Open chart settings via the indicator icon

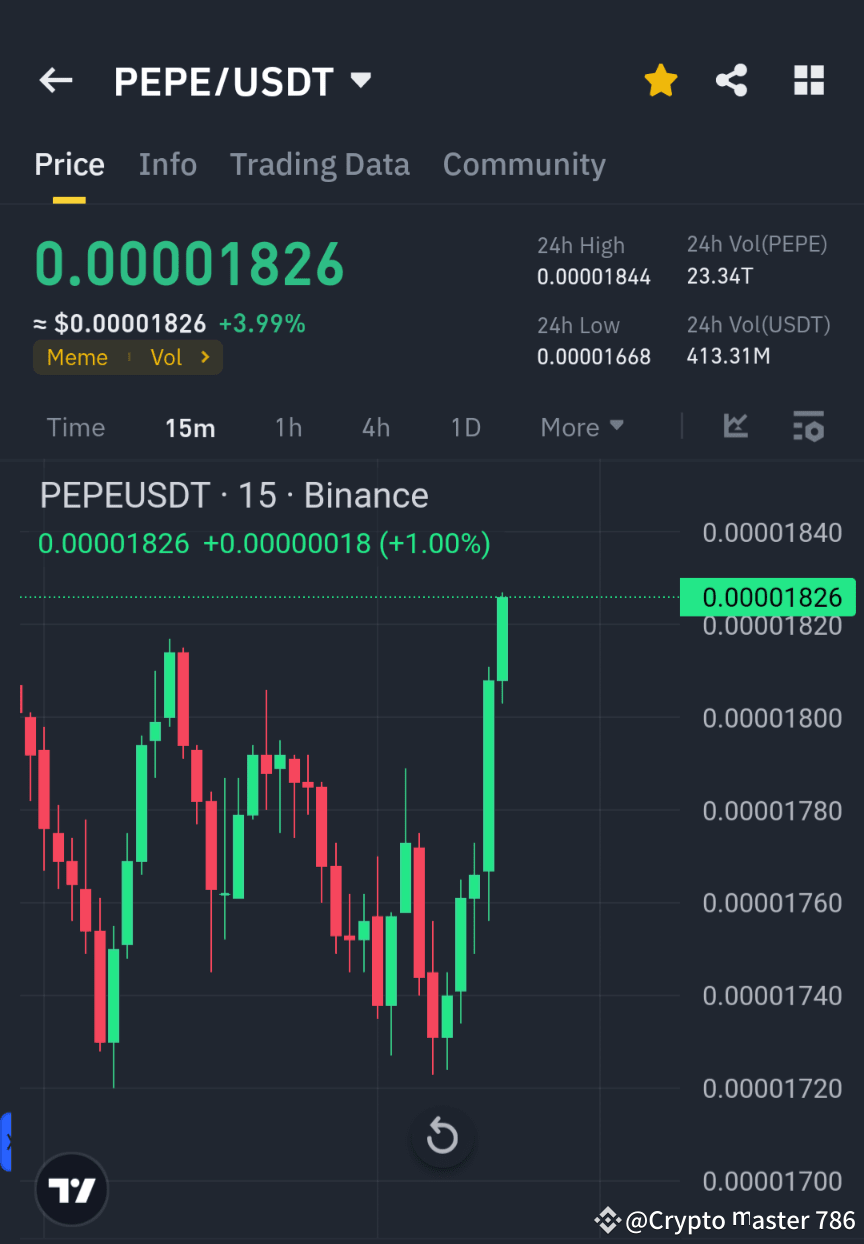click(808, 427)
